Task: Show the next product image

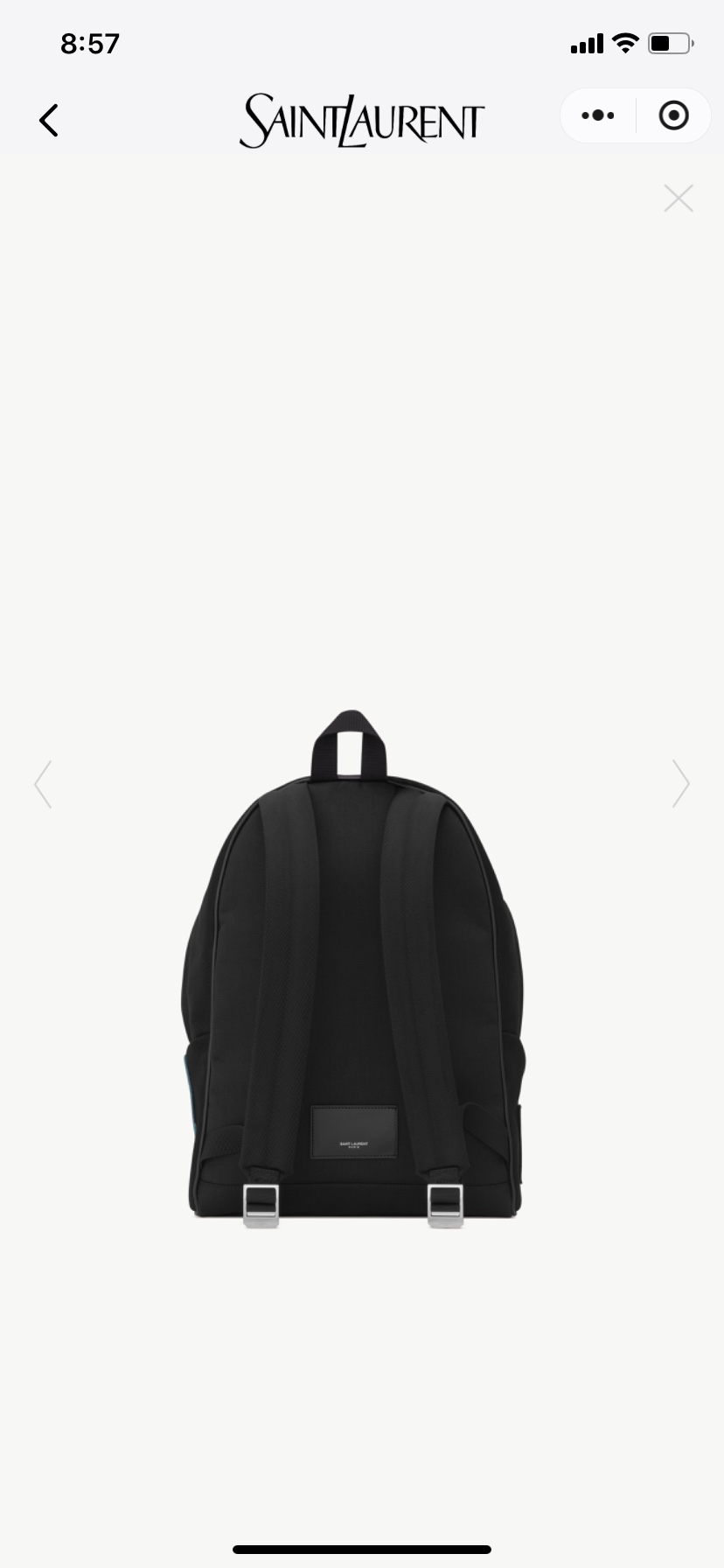Action: coord(680,784)
